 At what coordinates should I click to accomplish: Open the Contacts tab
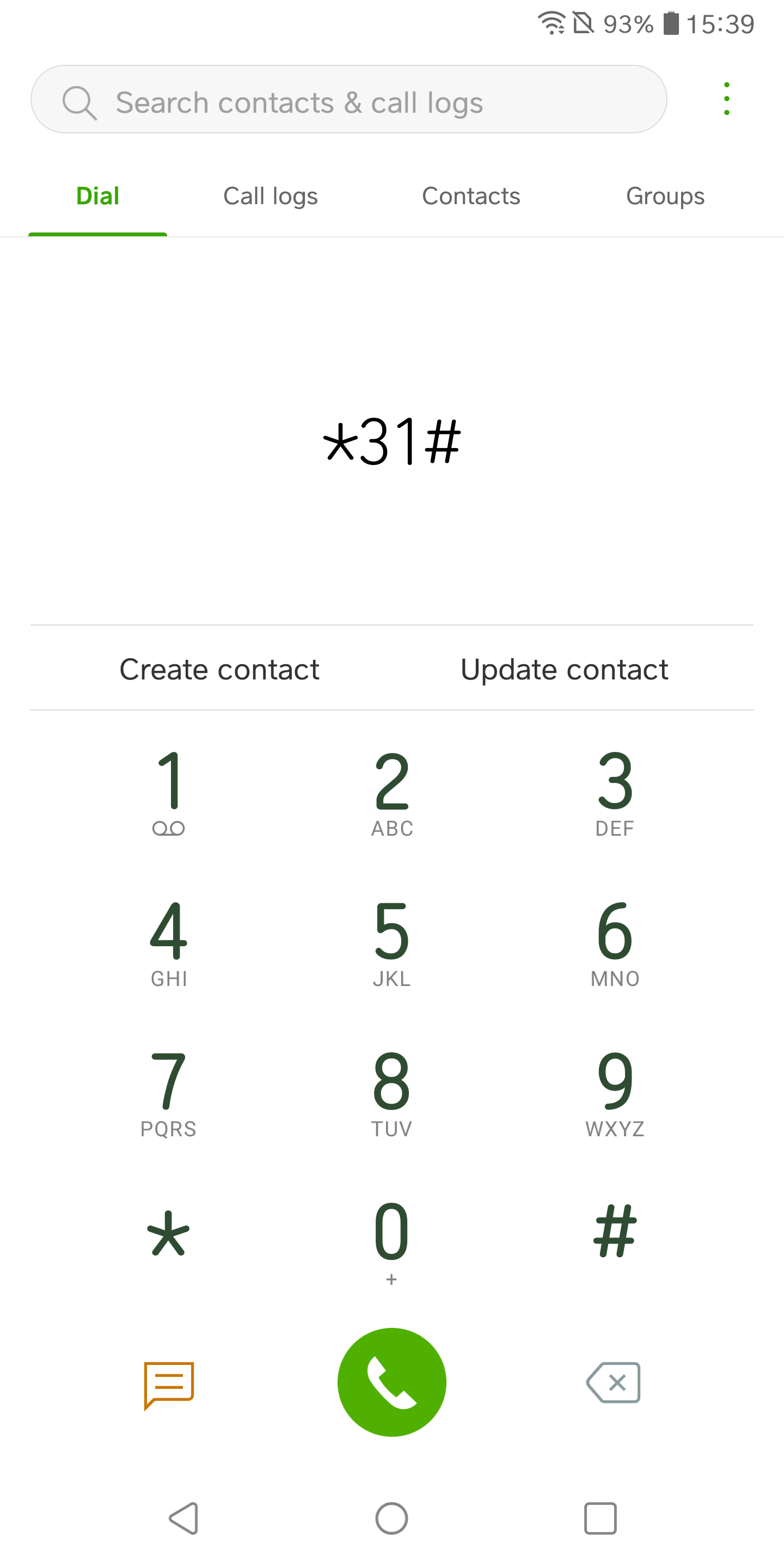click(471, 196)
